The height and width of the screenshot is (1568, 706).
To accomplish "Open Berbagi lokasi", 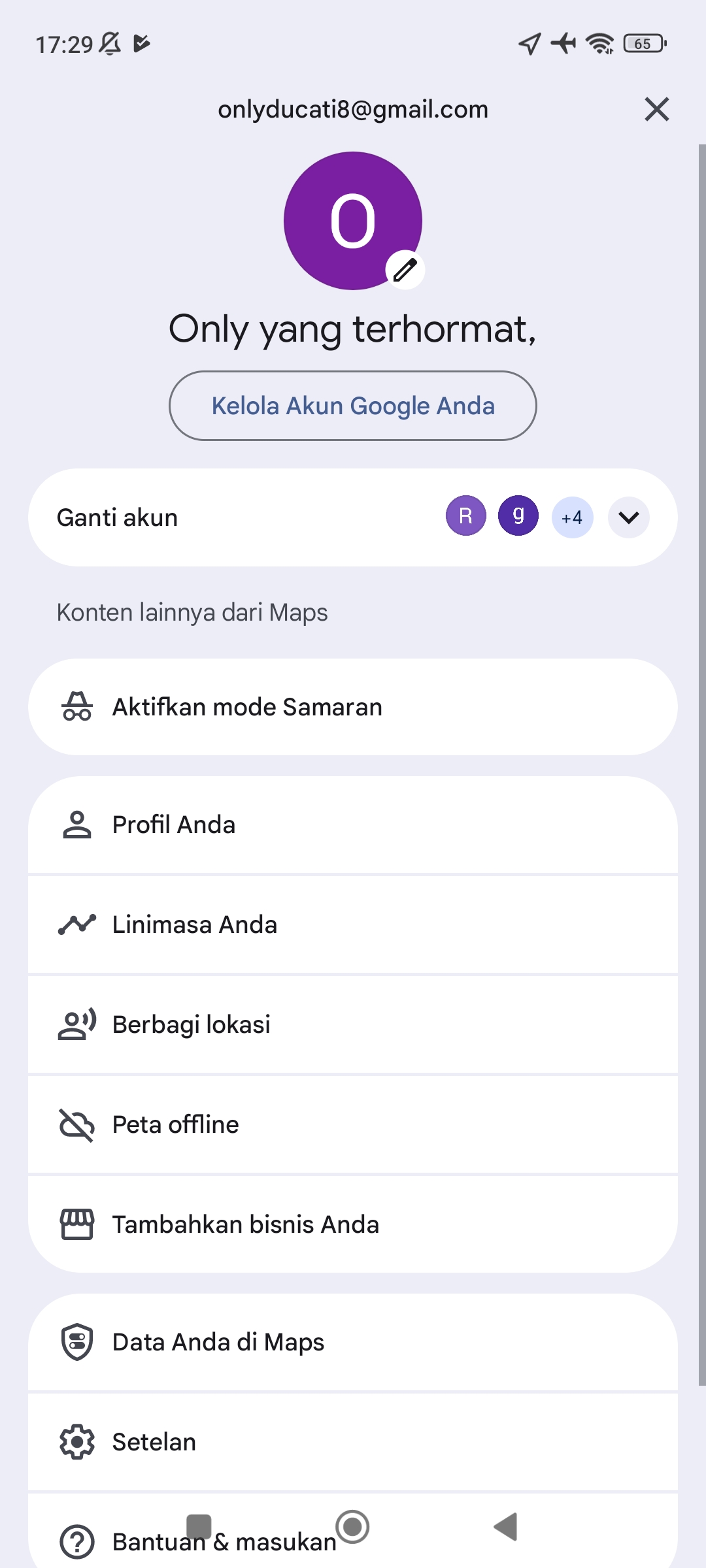I will (x=353, y=1024).
